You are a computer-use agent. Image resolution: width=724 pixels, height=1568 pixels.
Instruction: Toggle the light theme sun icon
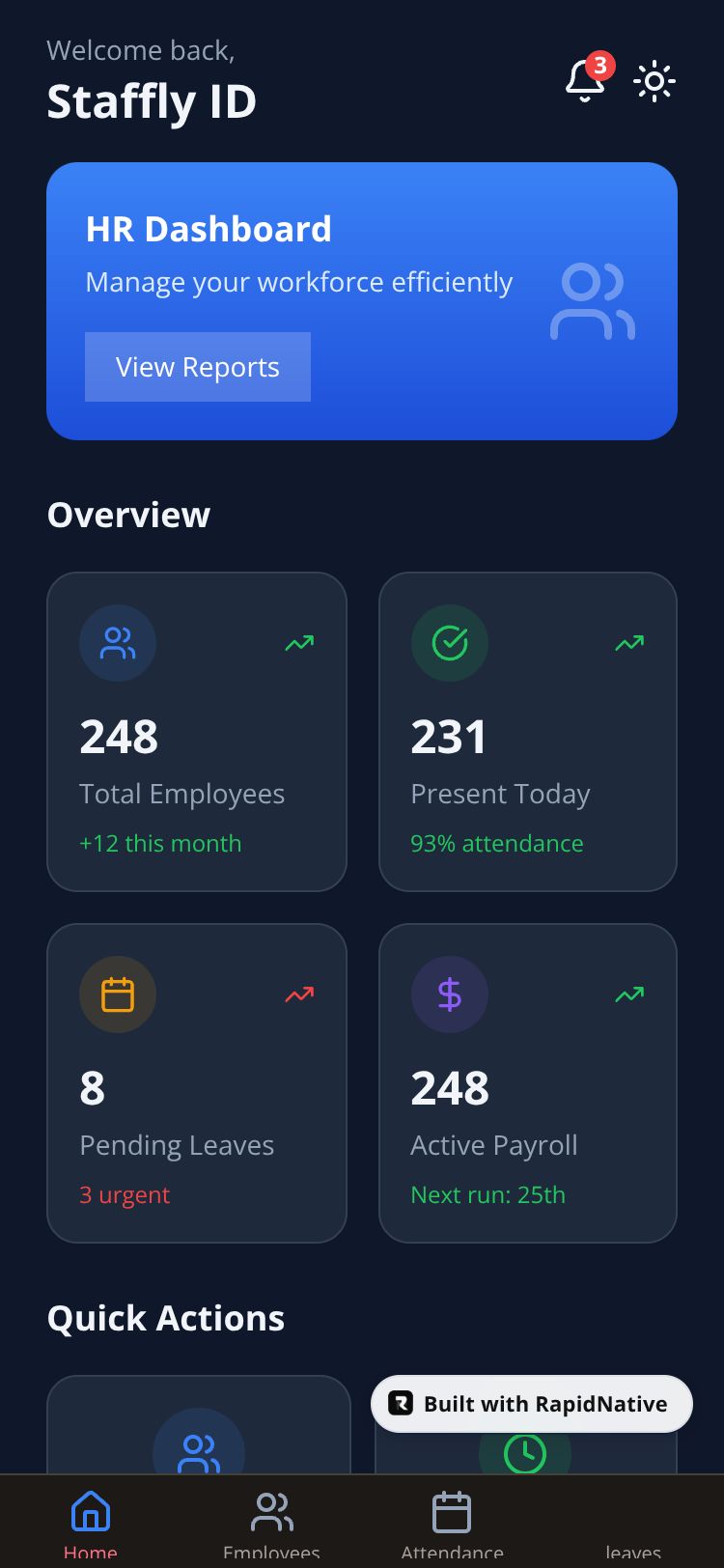click(654, 81)
